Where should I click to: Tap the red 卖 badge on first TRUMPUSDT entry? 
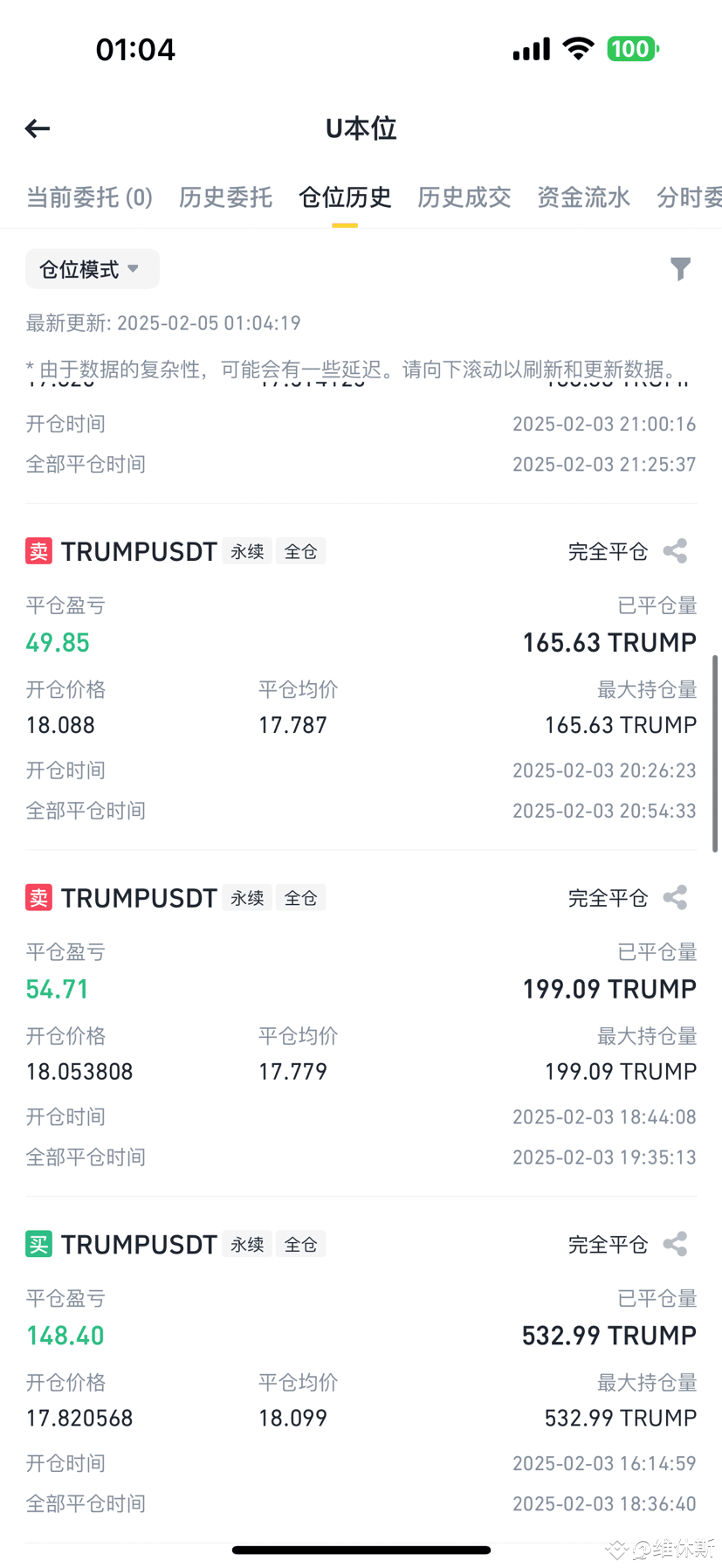pyautogui.click(x=38, y=550)
